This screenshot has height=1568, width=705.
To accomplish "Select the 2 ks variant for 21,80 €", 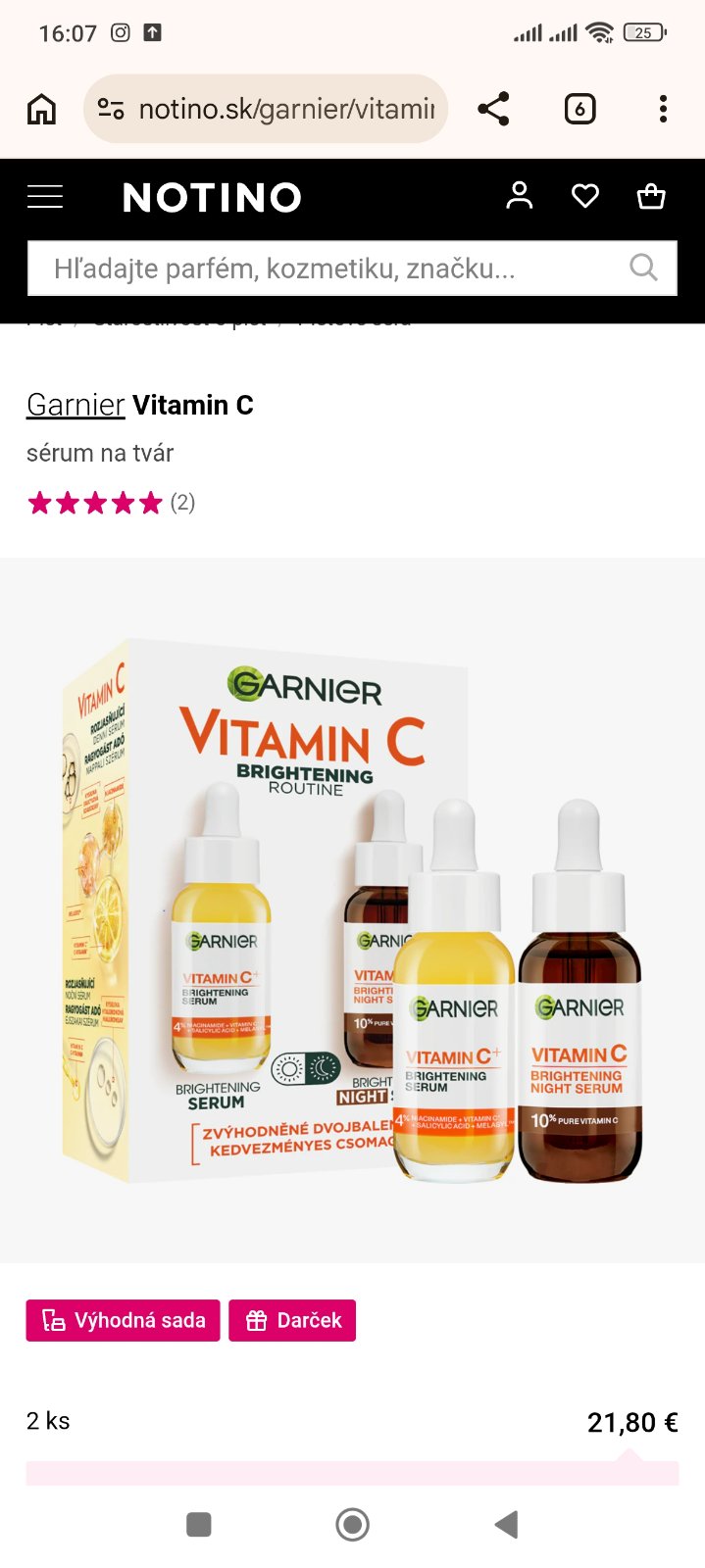I will tap(352, 1422).
